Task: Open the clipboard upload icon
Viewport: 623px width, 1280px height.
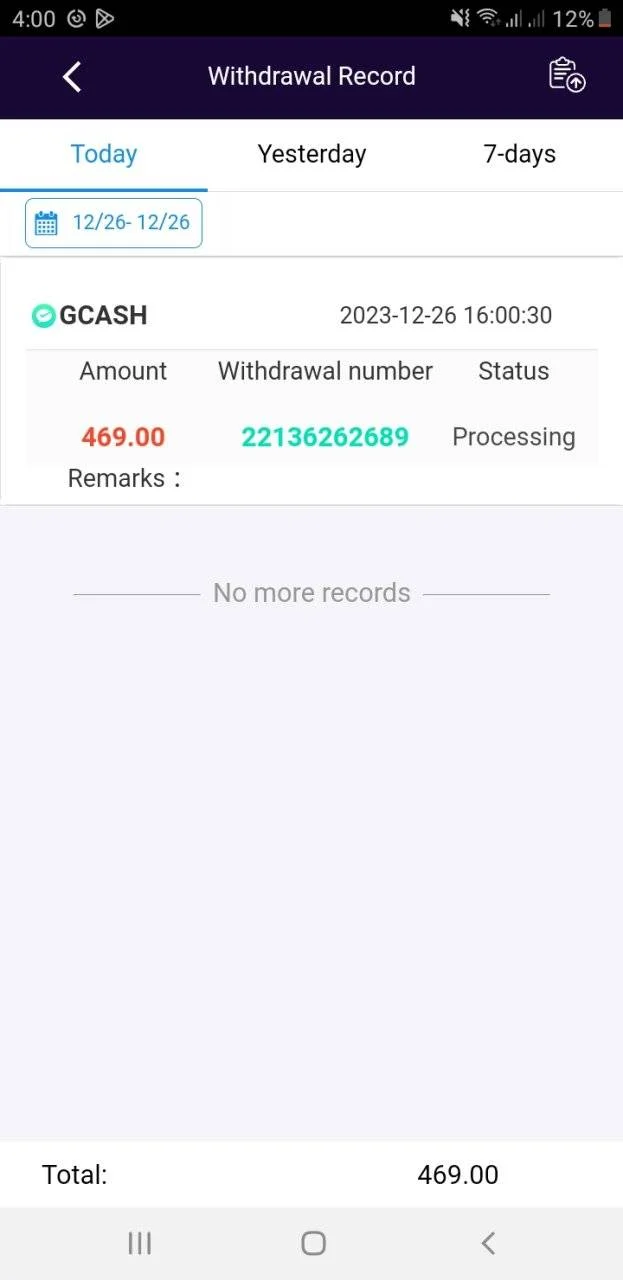Action: [x=566, y=76]
